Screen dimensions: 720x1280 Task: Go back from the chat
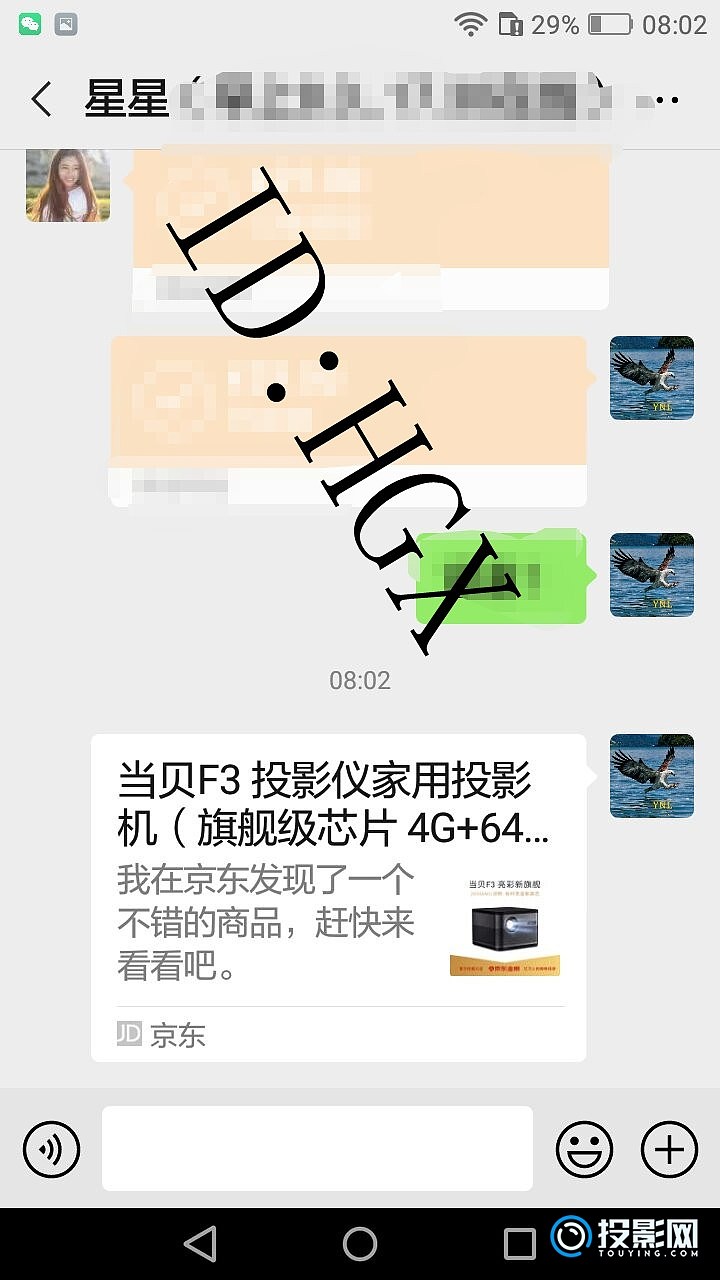pos(41,100)
